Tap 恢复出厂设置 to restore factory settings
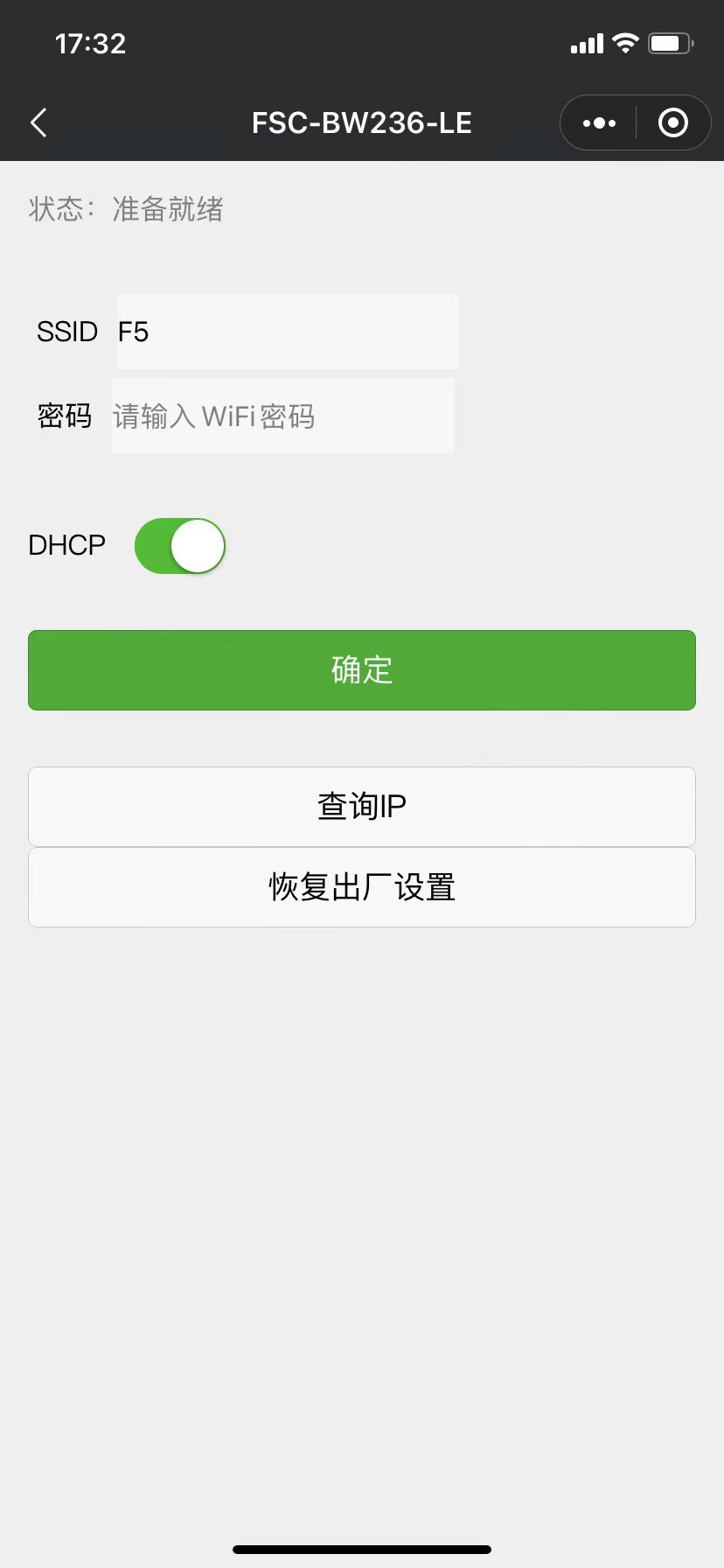Viewport: 724px width, 1568px height. point(362,887)
